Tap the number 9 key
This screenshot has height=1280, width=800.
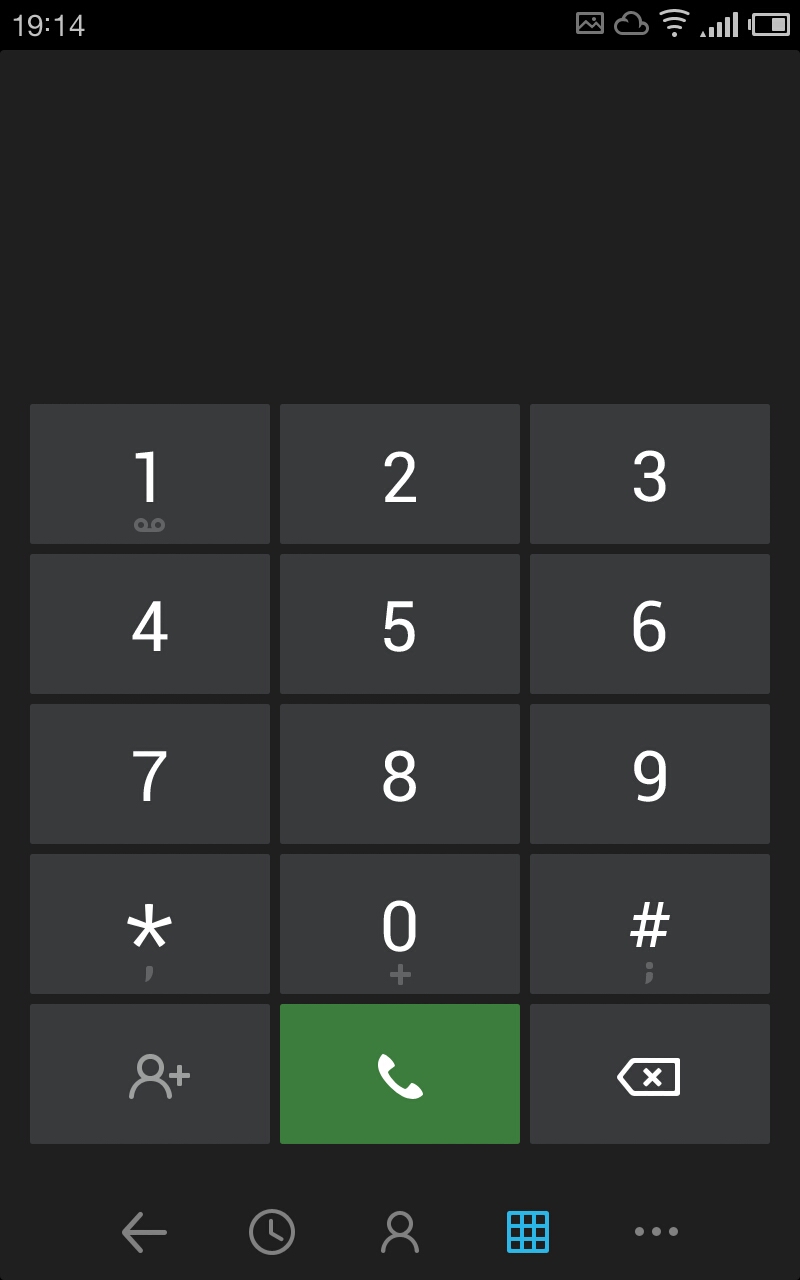coord(650,774)
